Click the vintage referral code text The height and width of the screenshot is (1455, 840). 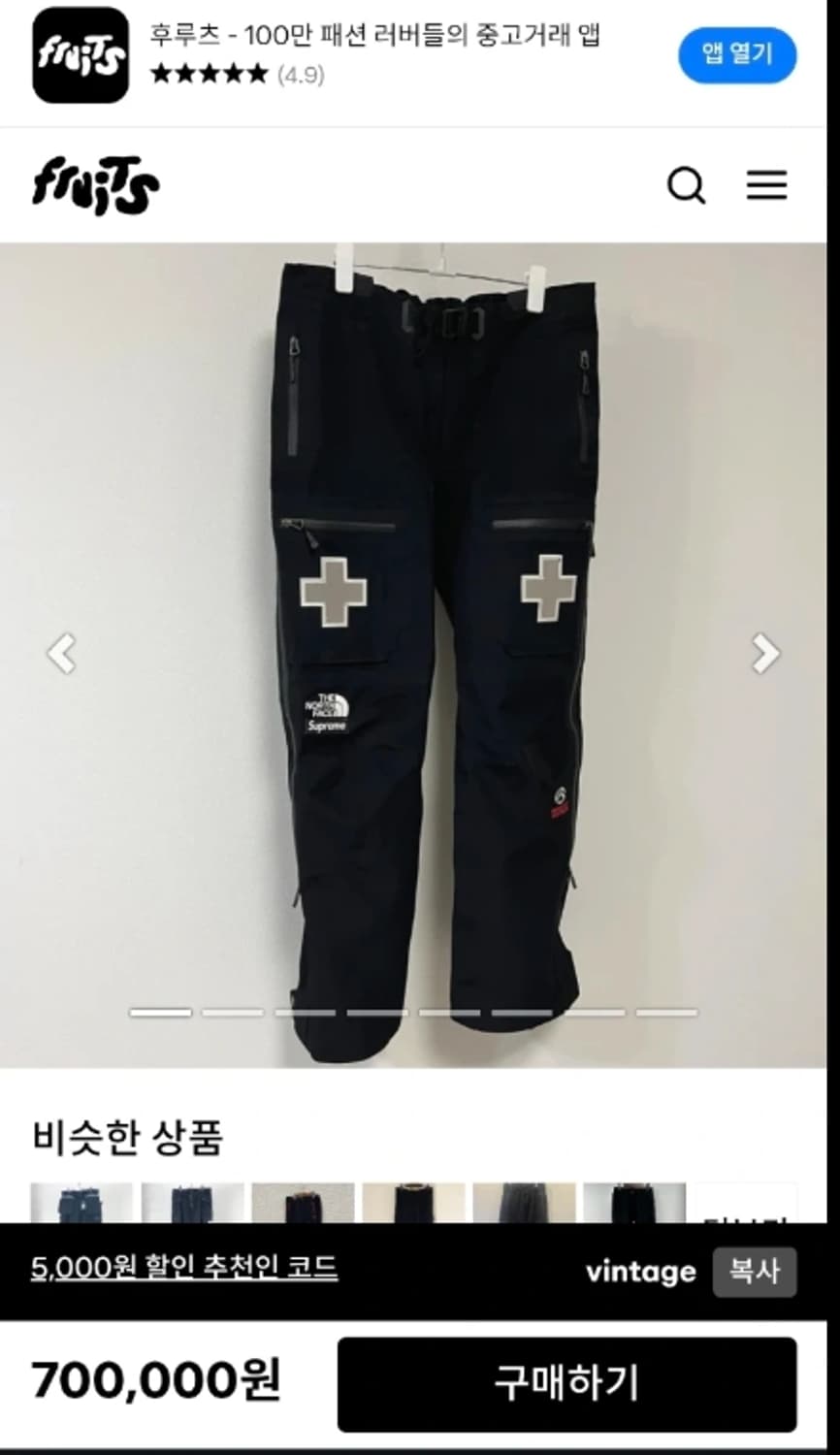[639, 1273]
